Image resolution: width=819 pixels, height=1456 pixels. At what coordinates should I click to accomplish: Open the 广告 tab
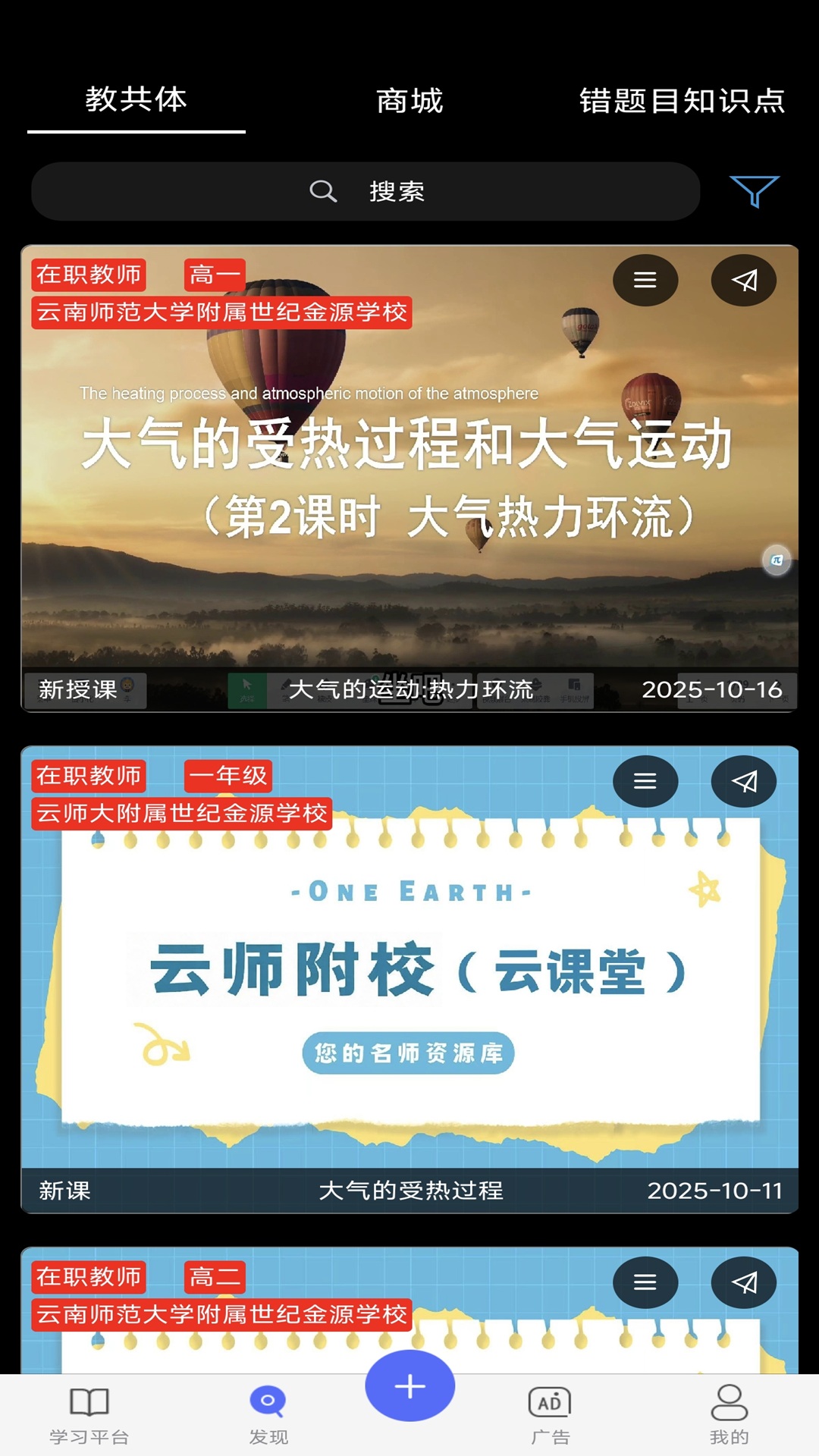coord(550,1415)
